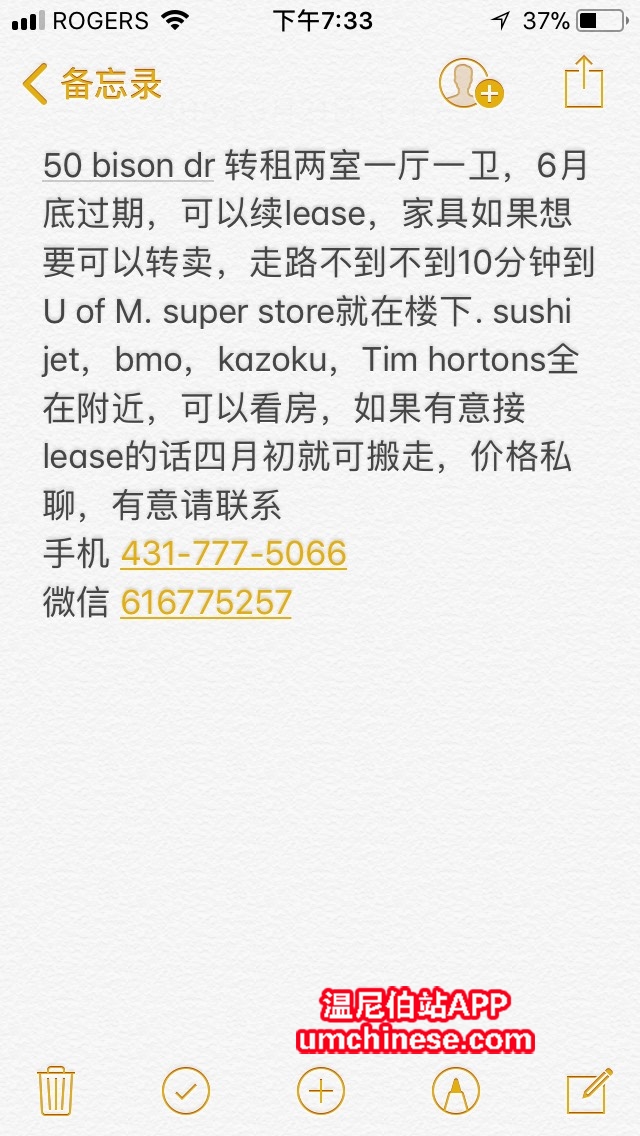Compose a new note
Viewport: 640px width, 1136px height.
pyautogui.click(x=588, y=1090)
